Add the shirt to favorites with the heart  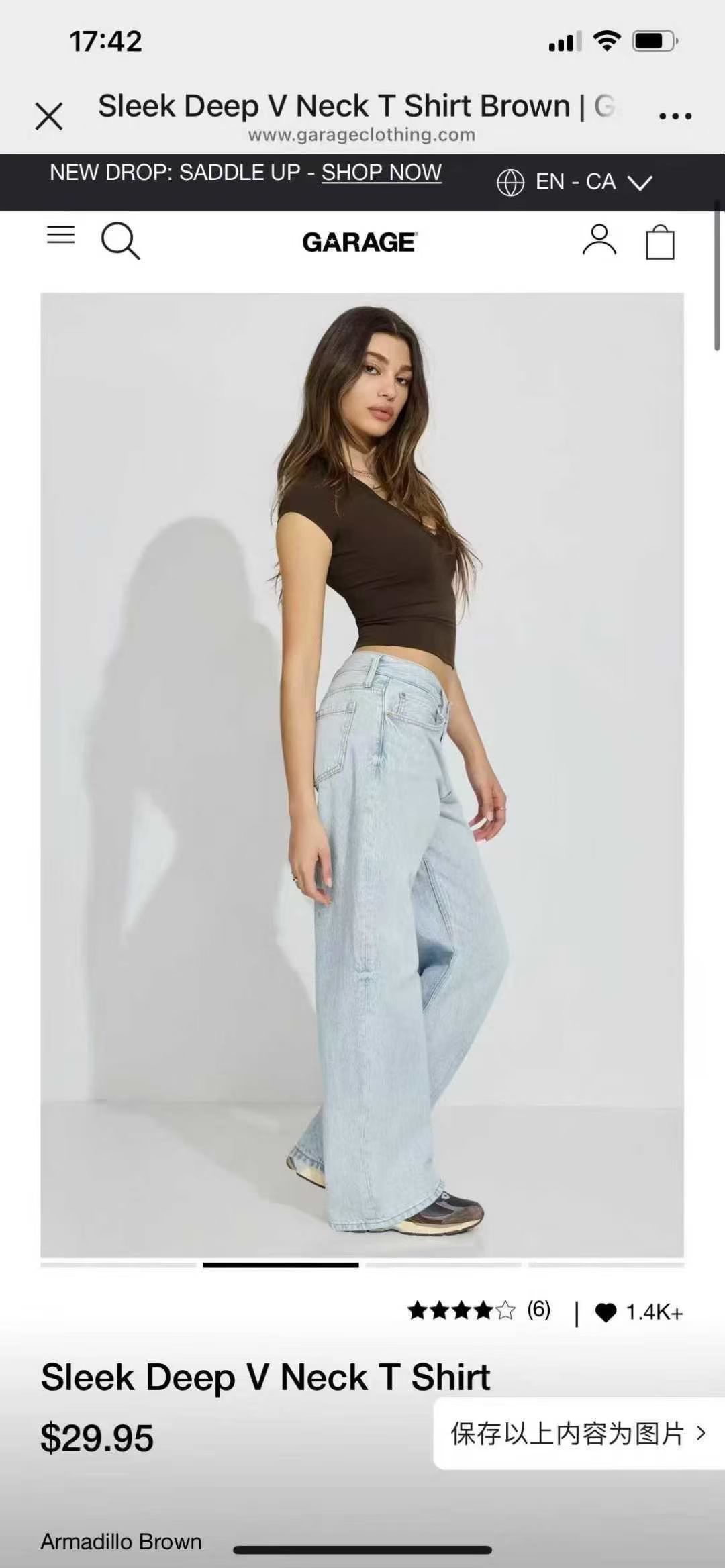[606, 1312]
